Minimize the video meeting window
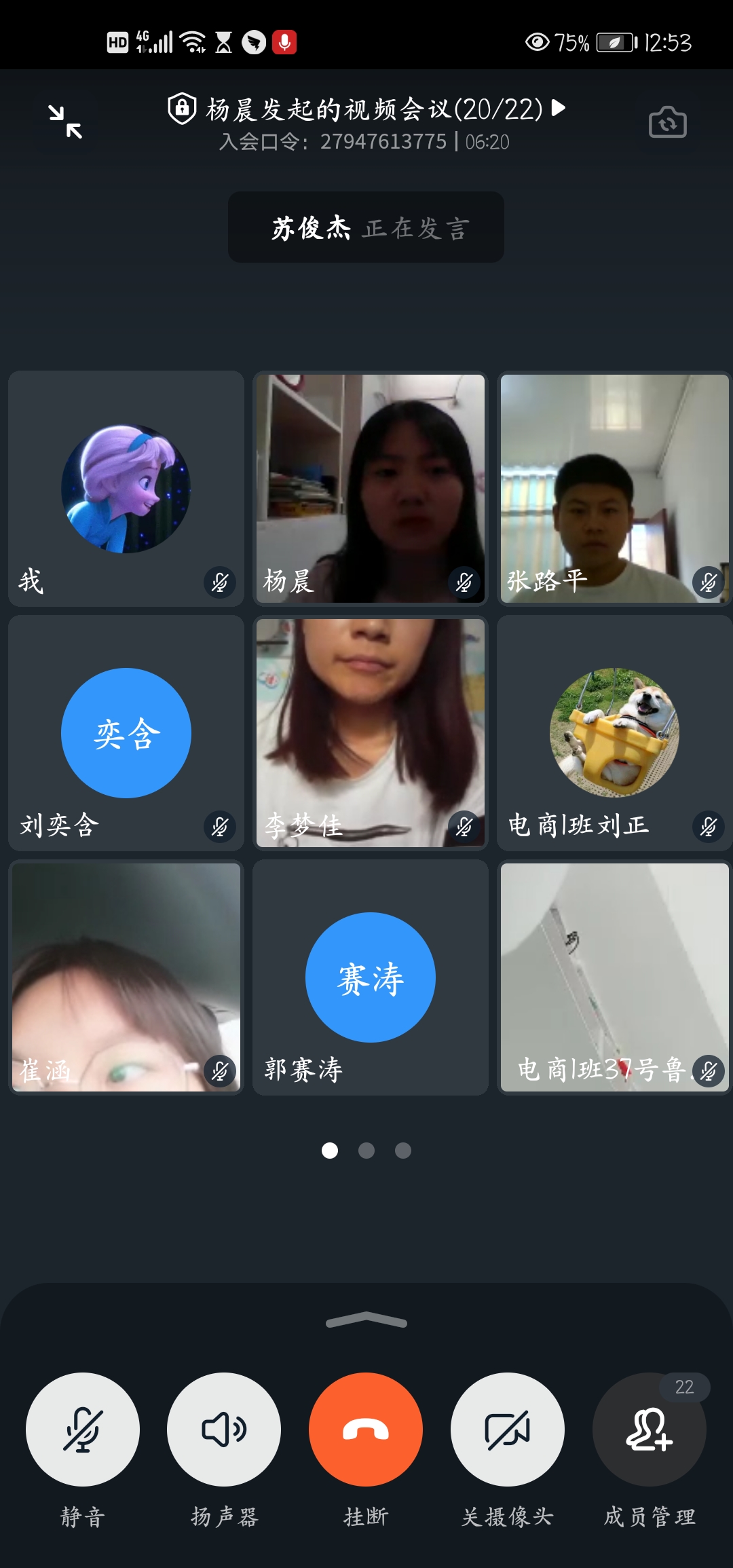Screen dimensions: 733x1568 (x=65, y=122)
